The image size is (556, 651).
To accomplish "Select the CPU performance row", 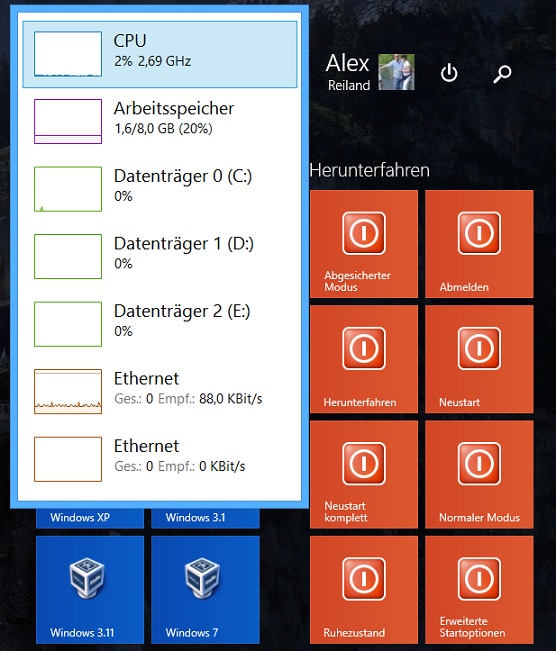I will tap(160, 54).
